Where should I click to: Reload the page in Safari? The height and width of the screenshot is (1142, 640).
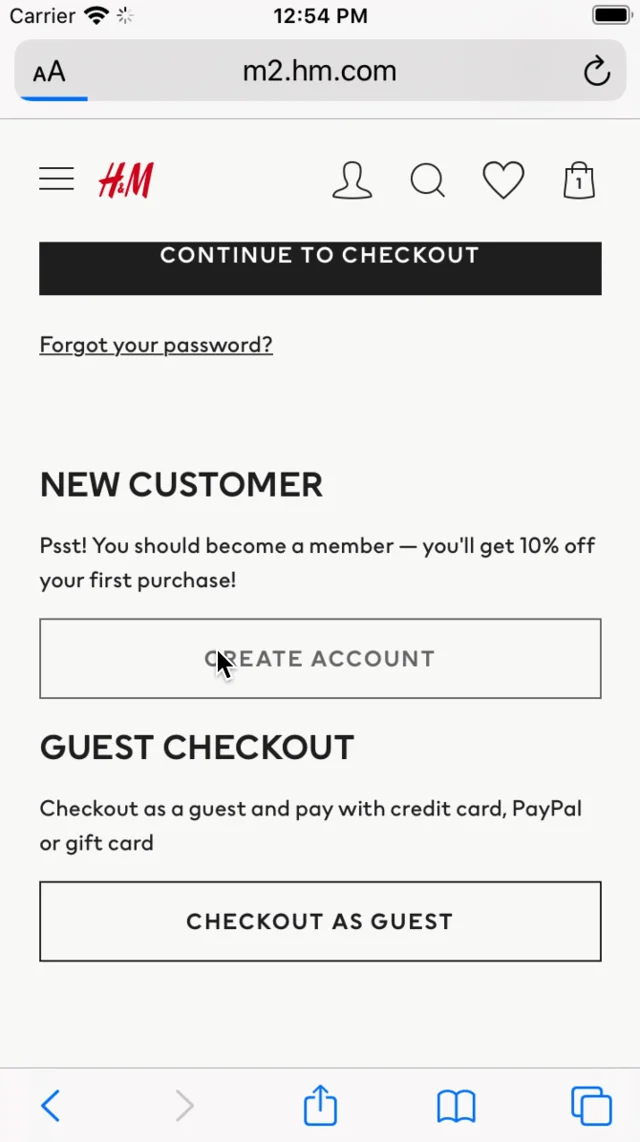(596, 71)
